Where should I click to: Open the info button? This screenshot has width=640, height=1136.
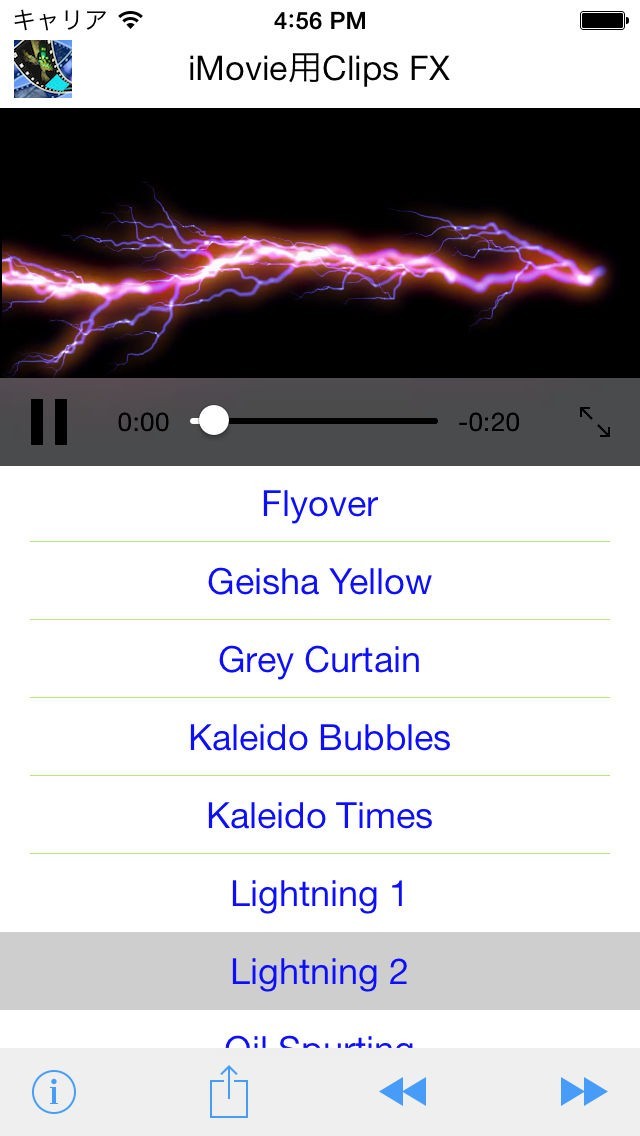click(54, 1092)
